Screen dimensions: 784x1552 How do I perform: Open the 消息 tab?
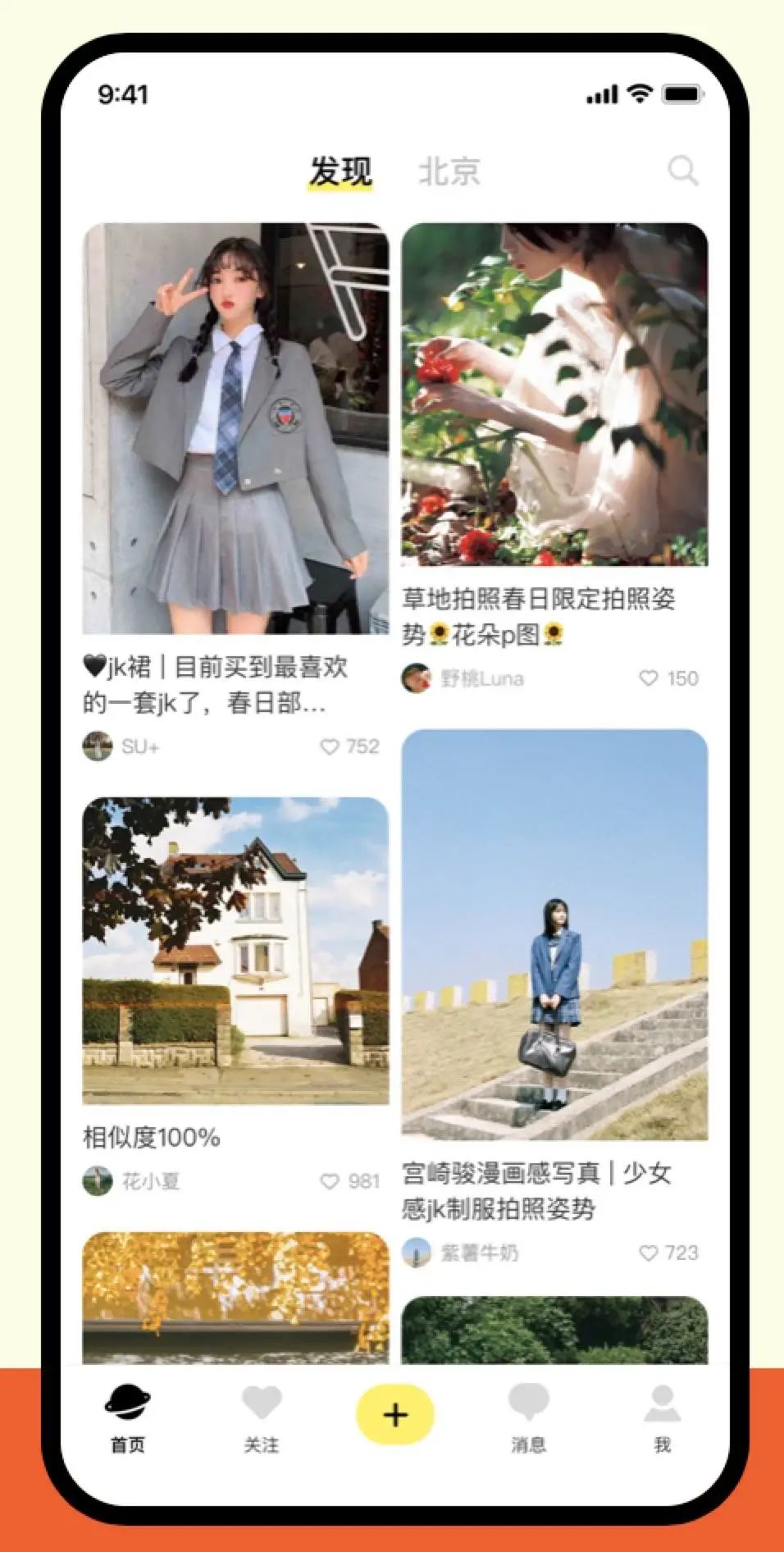(x=528, y=1418)
